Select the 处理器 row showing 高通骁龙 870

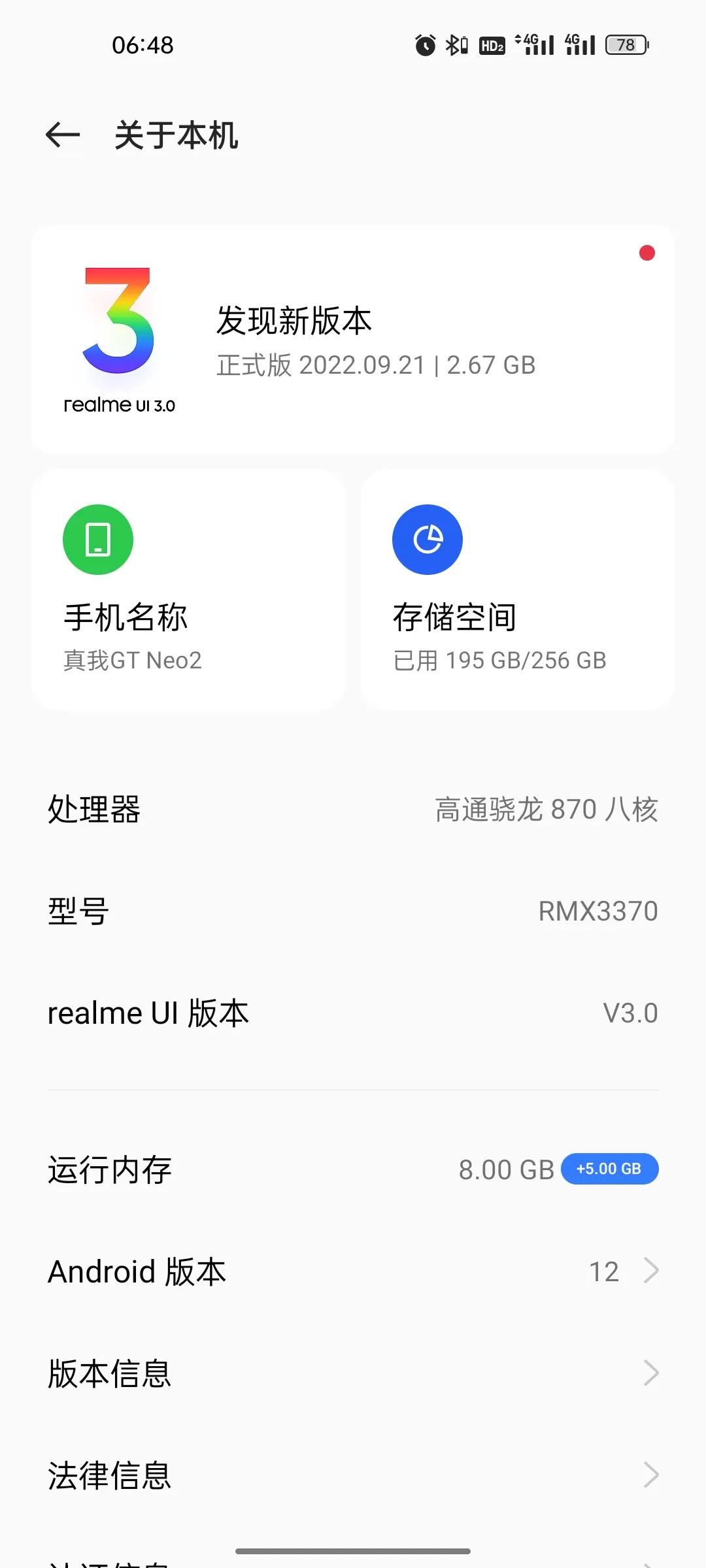(x=353, y=809)
